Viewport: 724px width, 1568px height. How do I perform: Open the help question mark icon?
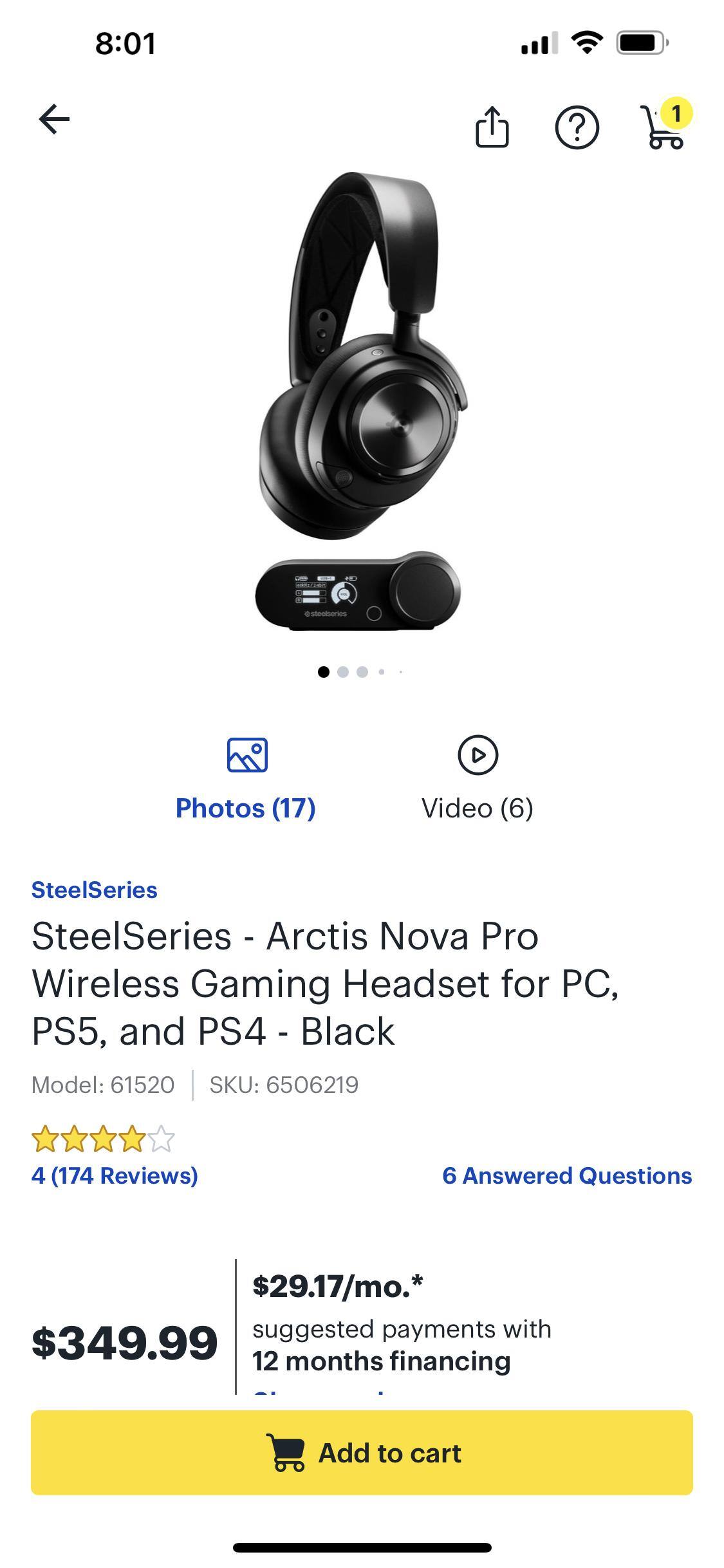click(x=577, y=128)
